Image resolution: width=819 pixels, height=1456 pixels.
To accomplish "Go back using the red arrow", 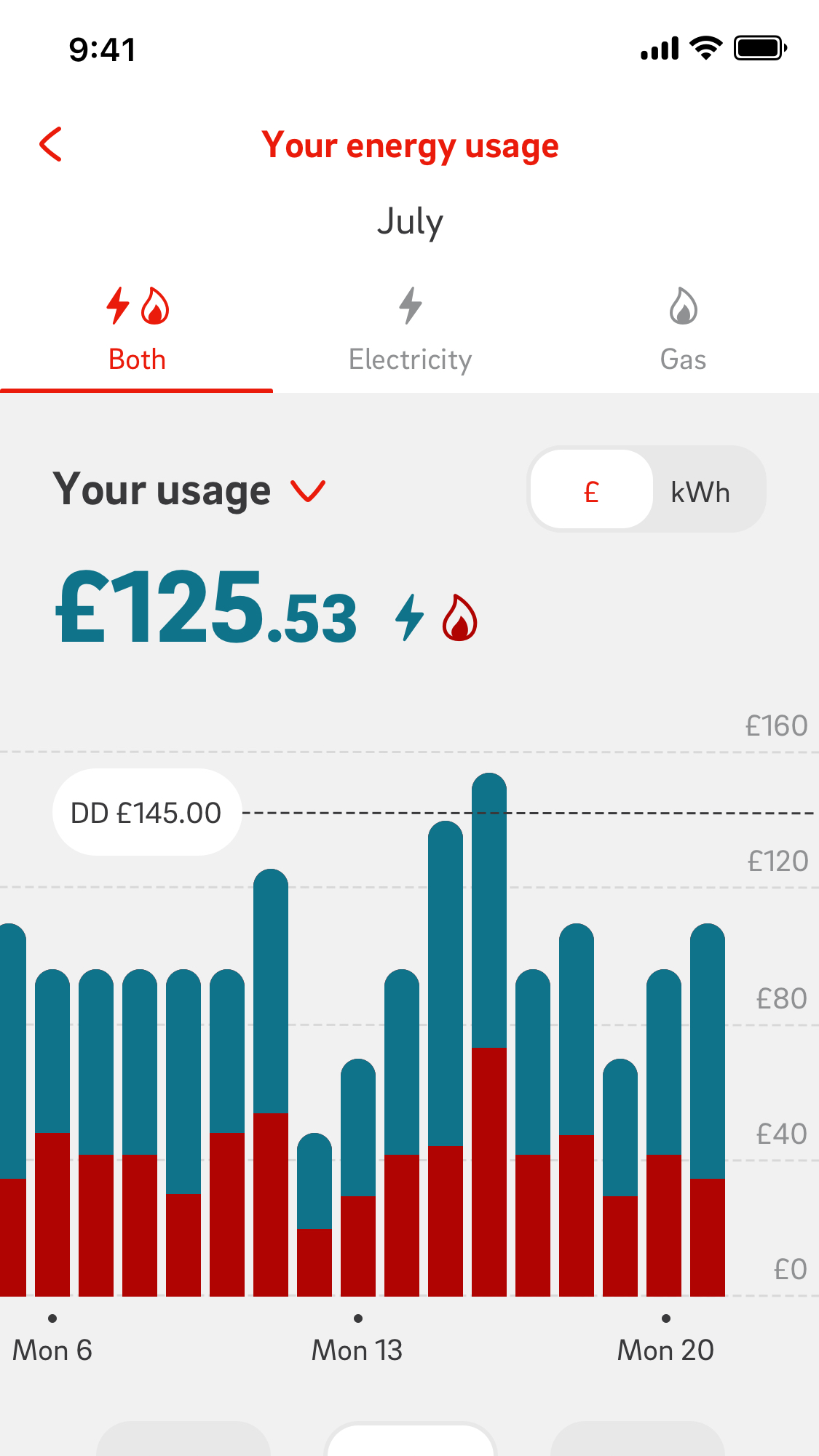I will (x=51, y=145).
